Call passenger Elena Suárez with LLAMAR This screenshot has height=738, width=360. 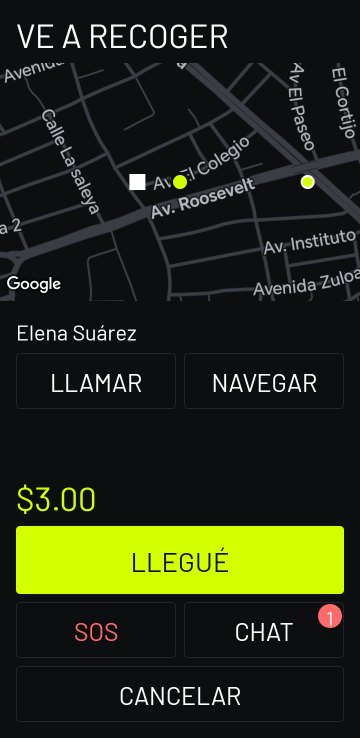point(96,381)
